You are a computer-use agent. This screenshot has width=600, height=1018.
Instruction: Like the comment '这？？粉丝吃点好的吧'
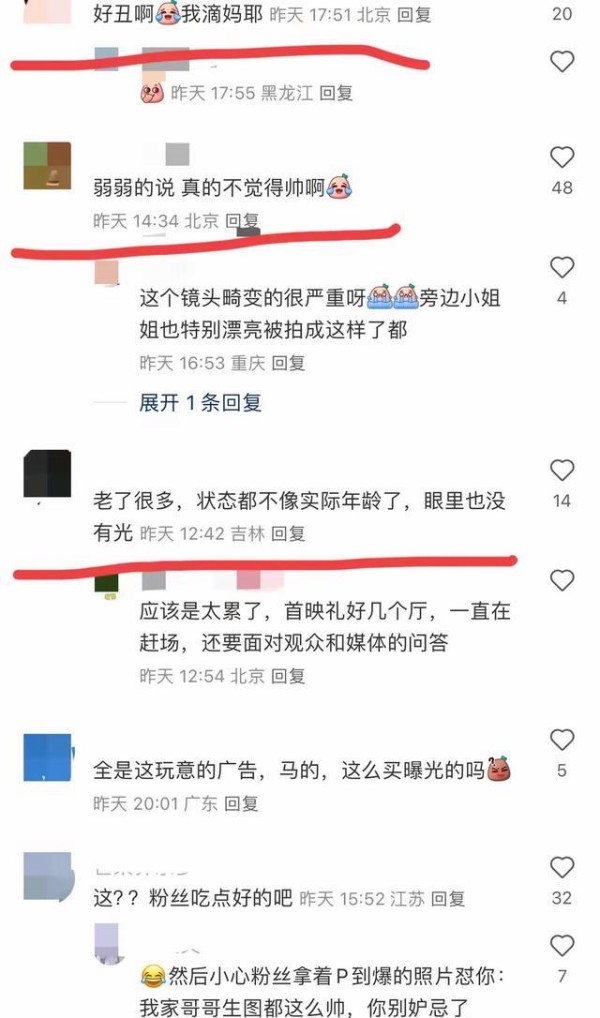(562, 867)
